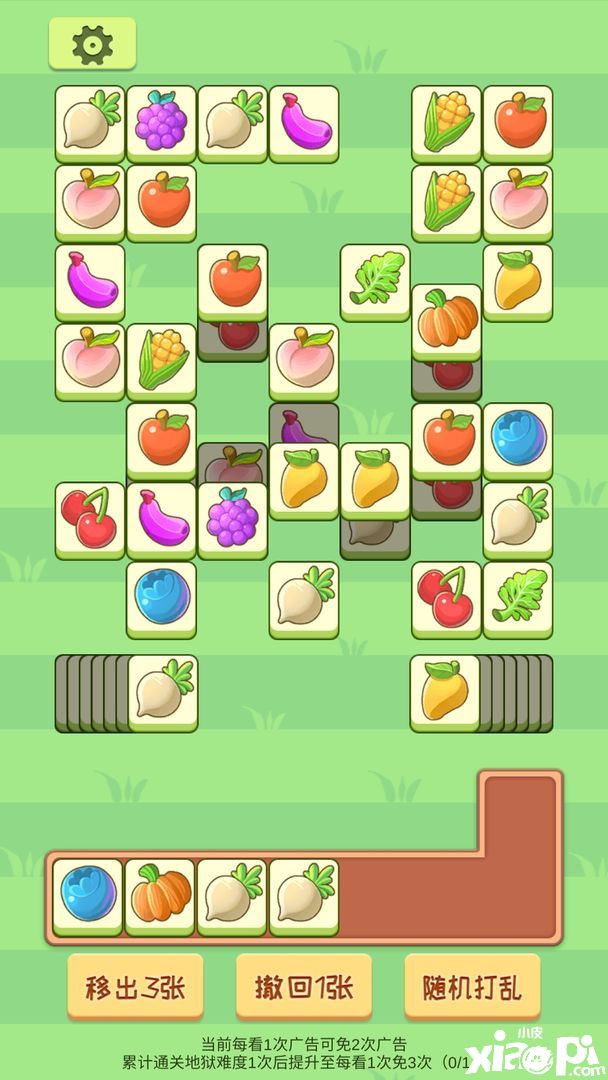Tap the grapes tile beside the eggplant
This screenshot has height=1080, width=608.
pos(232,517)
